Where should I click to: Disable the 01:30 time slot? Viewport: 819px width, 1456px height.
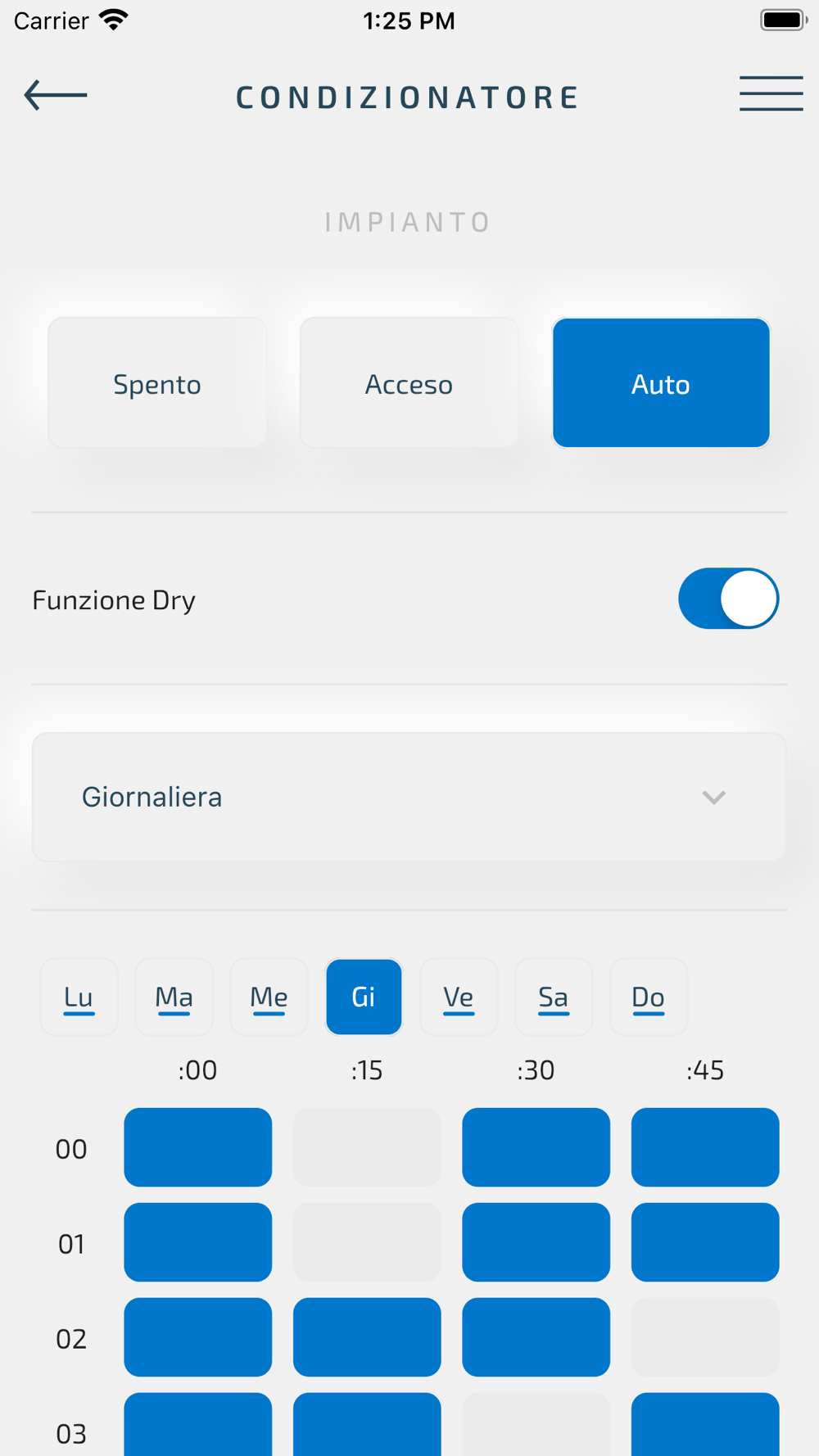[536, 1242]
